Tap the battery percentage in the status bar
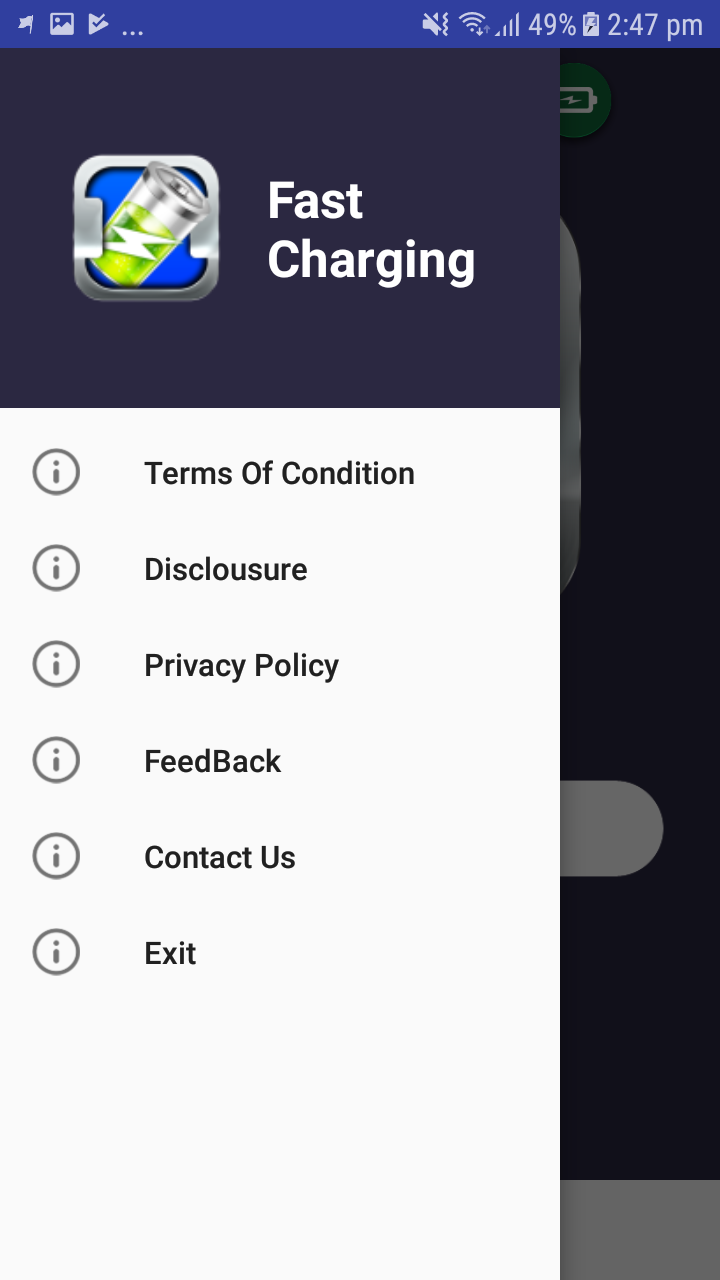Screen dimensions: 720x1280 click(553, 24)
